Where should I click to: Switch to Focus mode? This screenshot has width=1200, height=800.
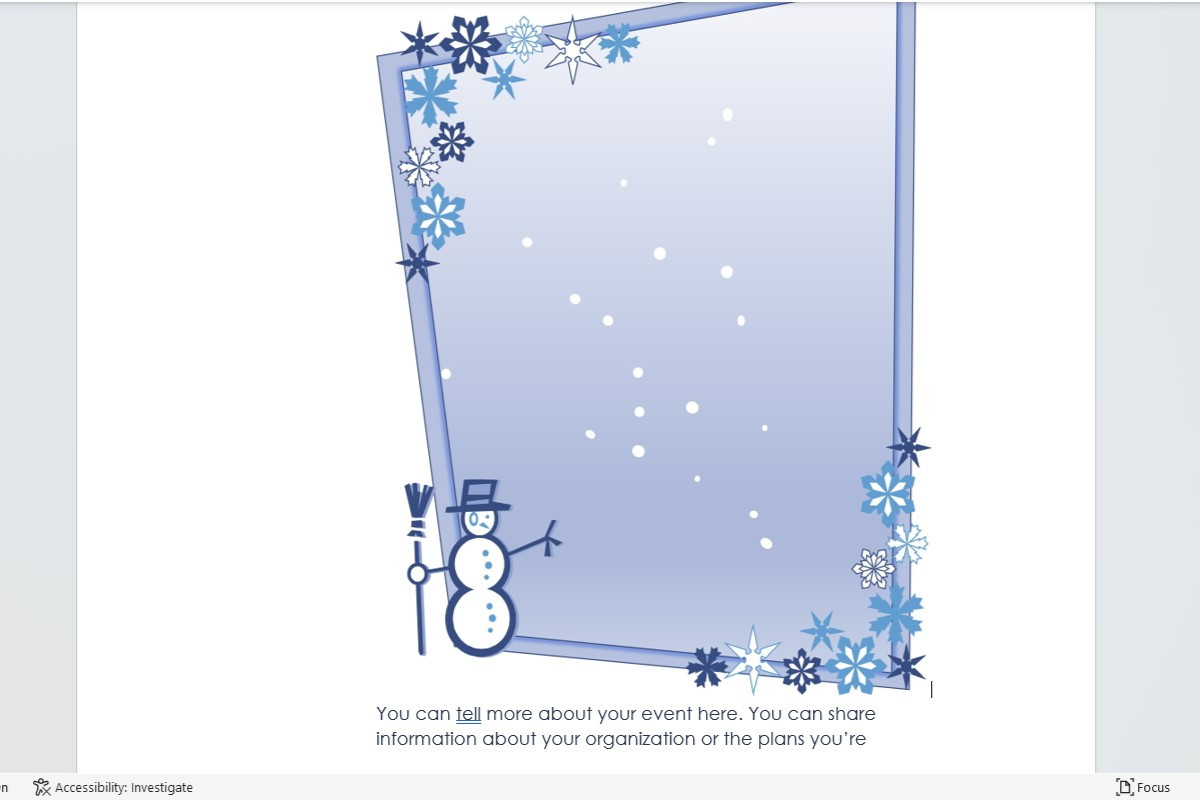(1142, 787)
